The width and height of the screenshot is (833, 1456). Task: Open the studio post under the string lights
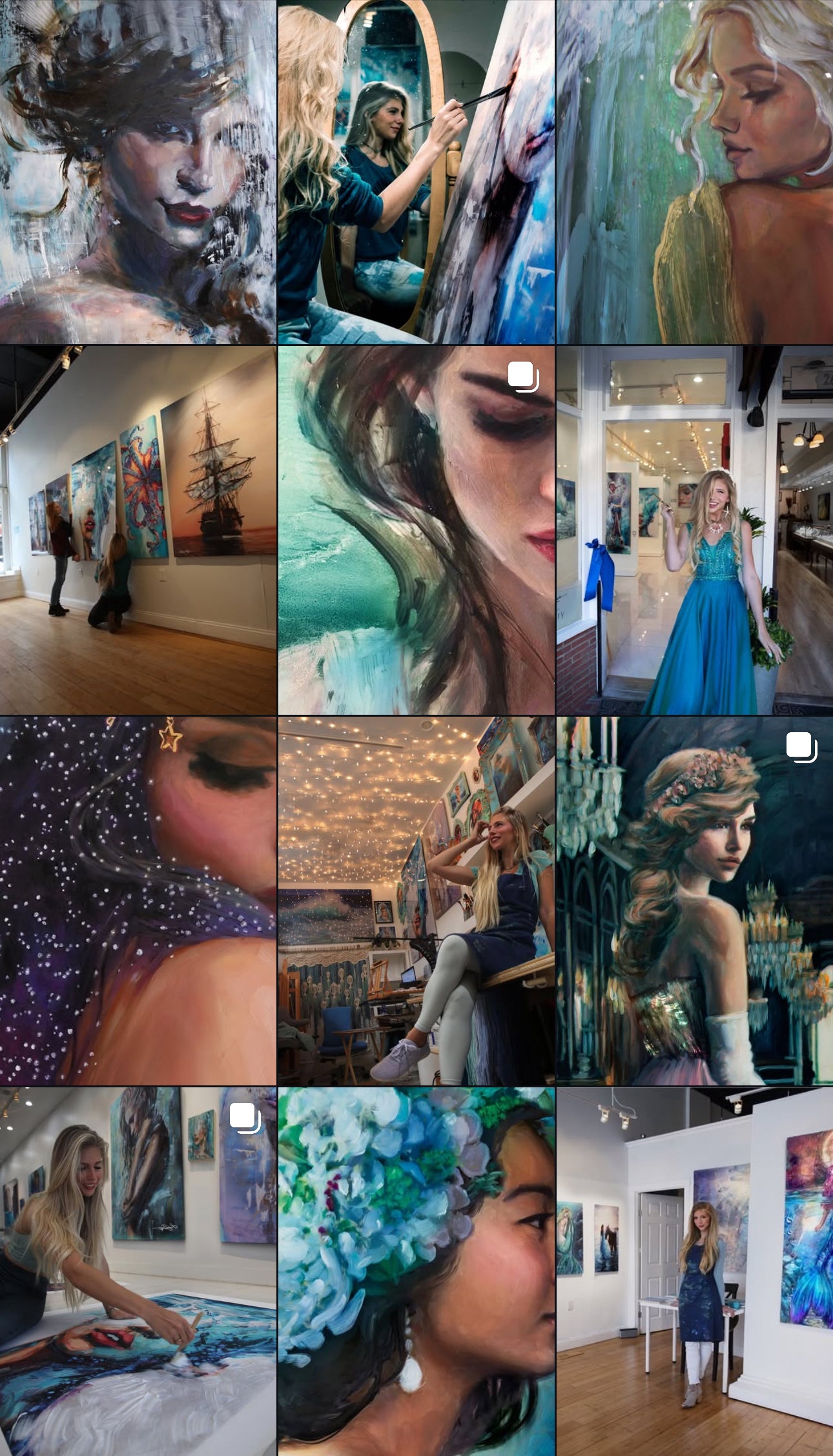(x=416, y=901)
